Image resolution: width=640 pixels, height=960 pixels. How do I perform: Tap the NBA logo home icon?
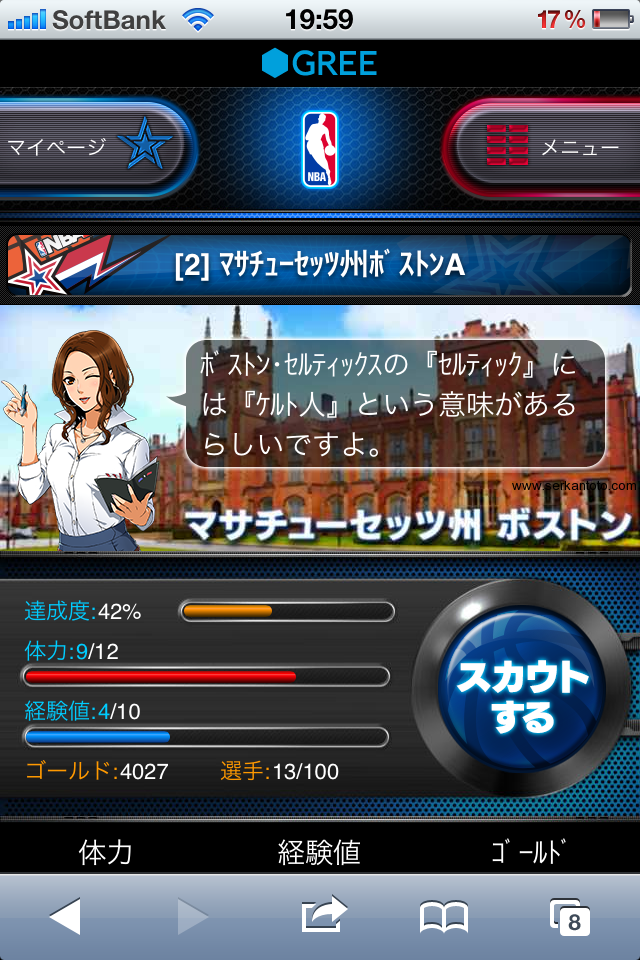(x=320, y=148)
